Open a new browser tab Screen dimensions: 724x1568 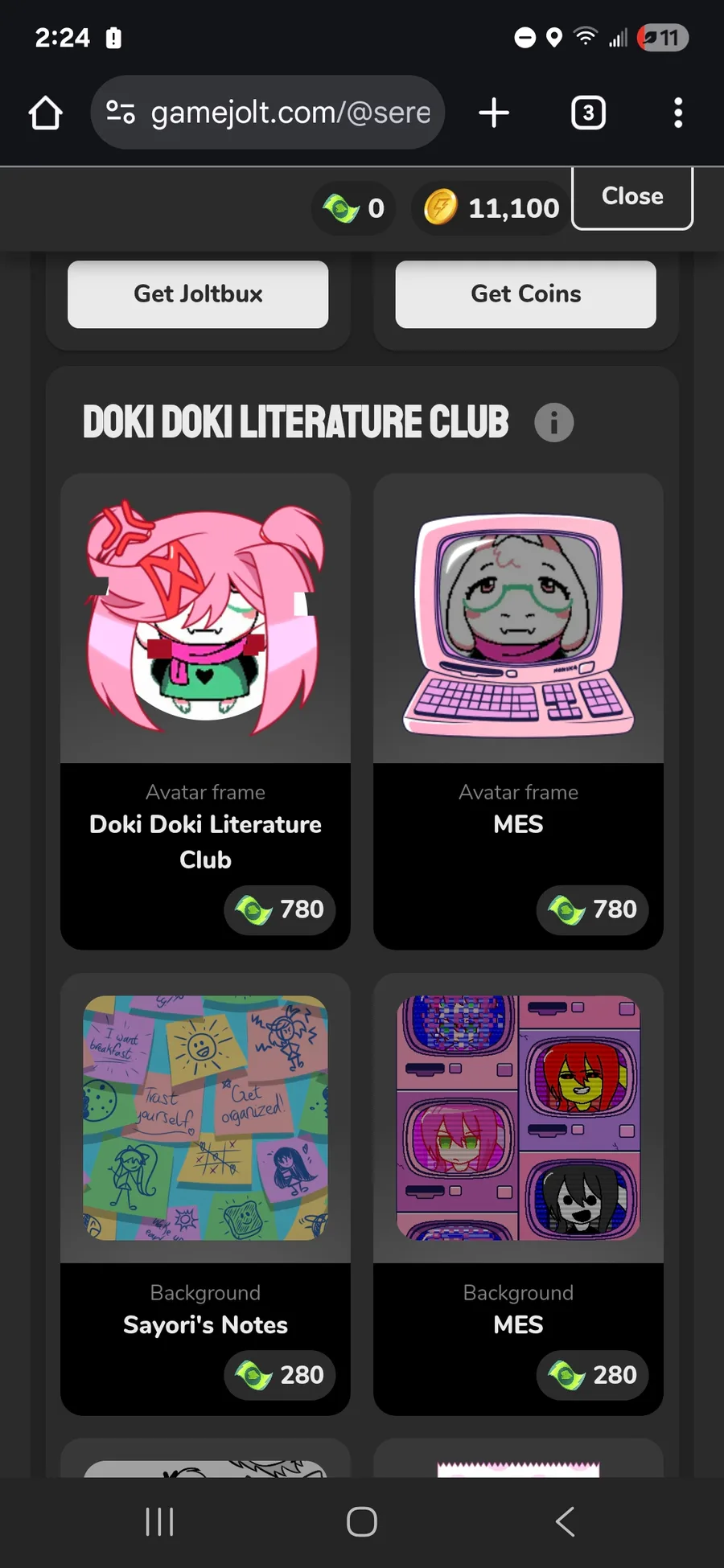(x=494, y=113)
